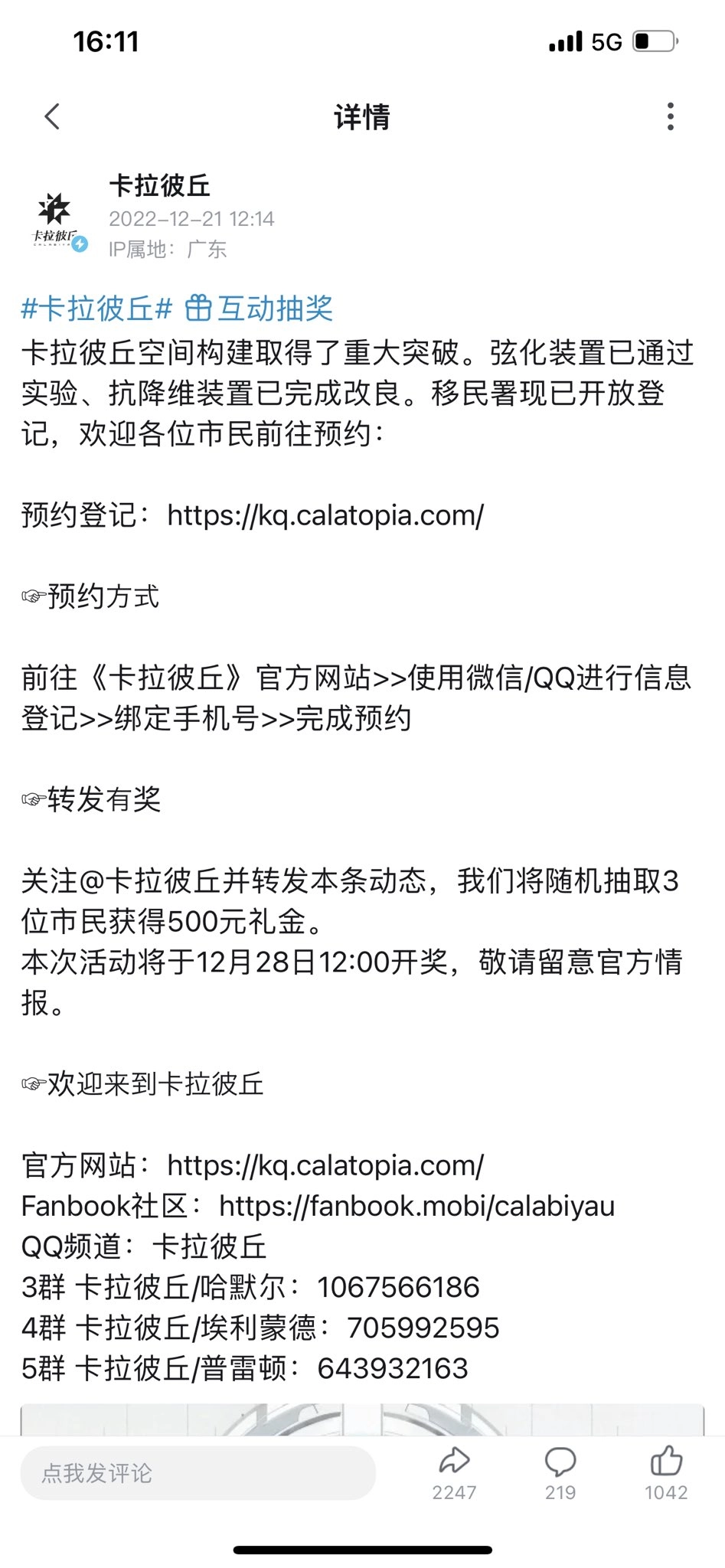Tap the 点我发评论 comment box
The height and width of the screenshot is (1568, 725).
coord(198,1473)
